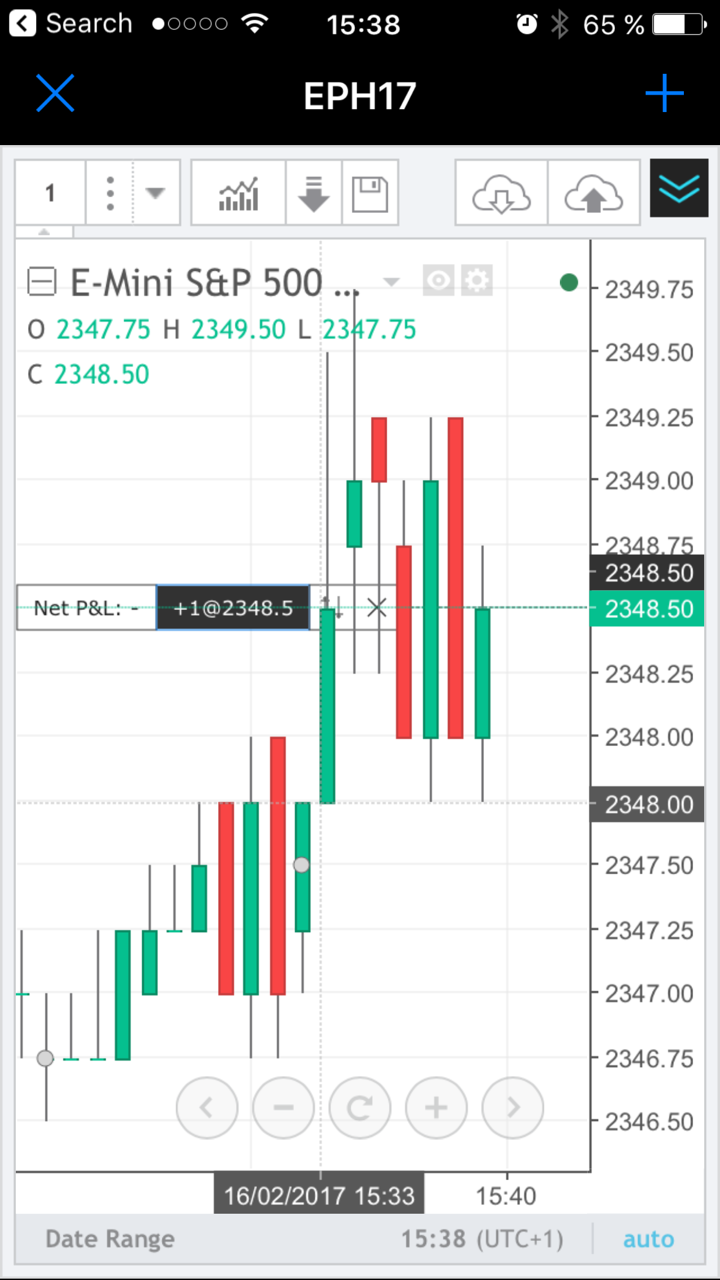Close the +1@2348.5 position

click(376, 607)
